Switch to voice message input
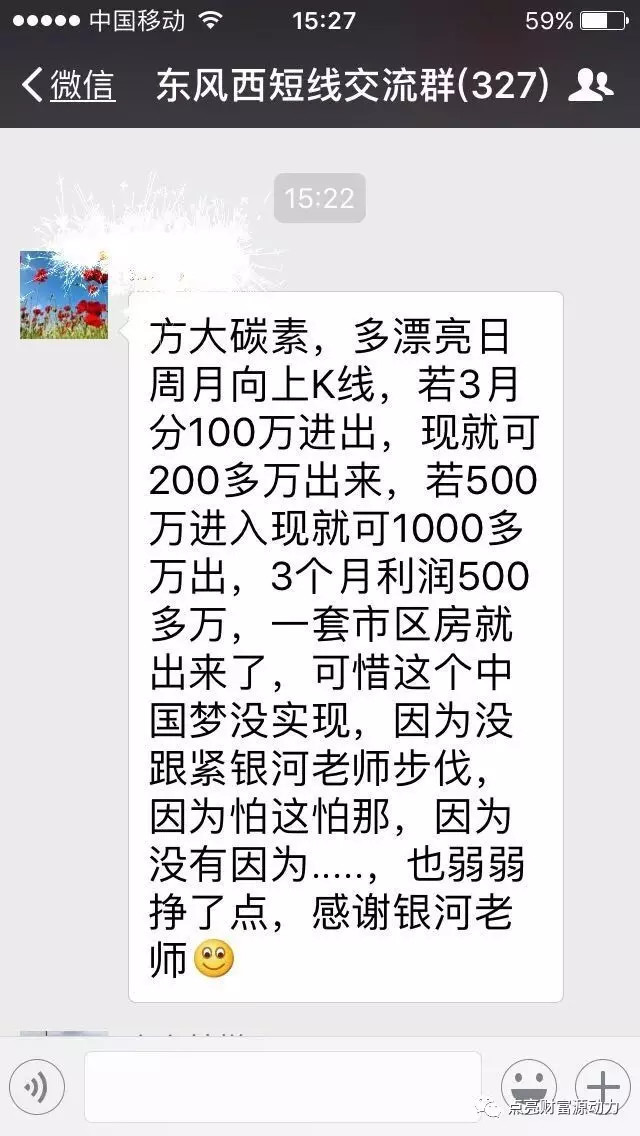640x1136 pixels. 37,1087
